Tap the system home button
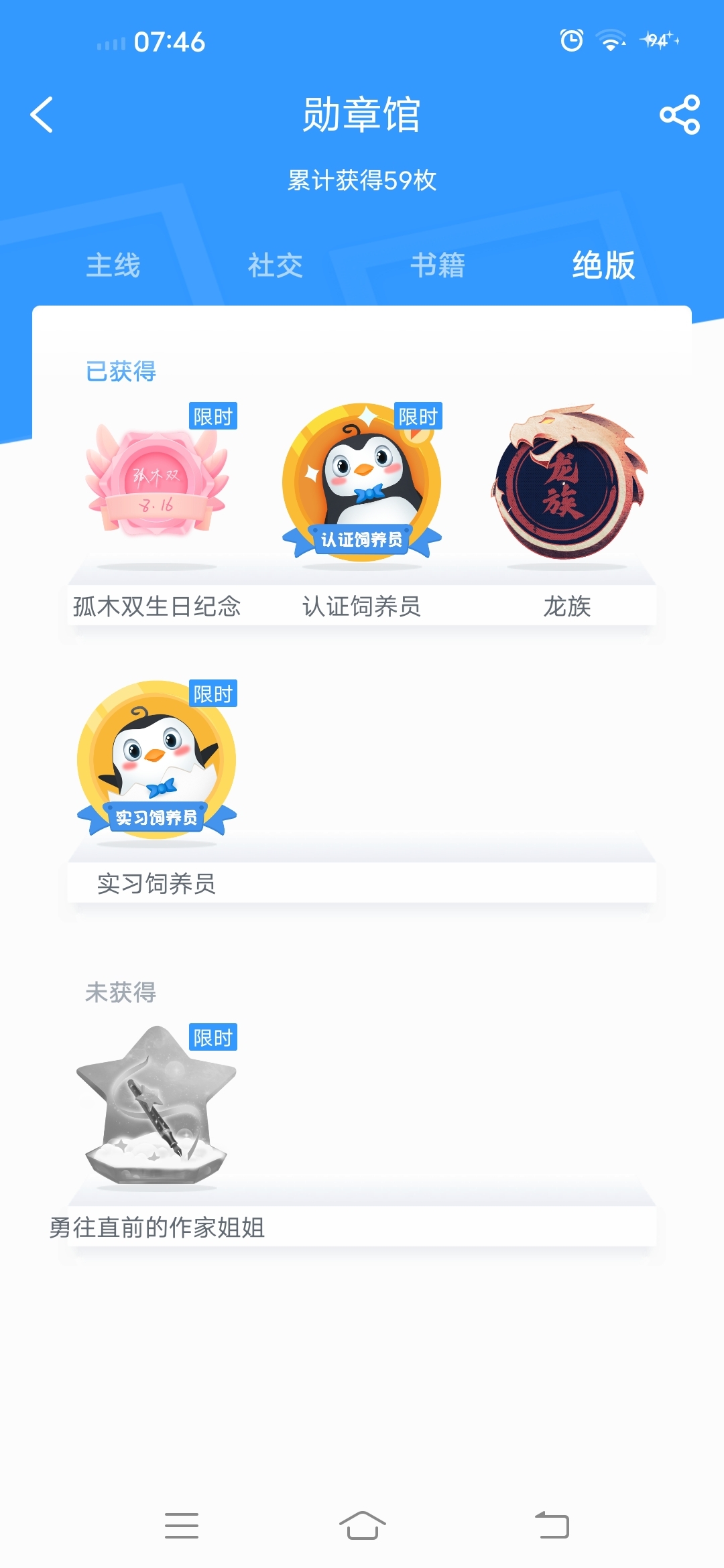The width and height of the screenshot is (724, 1568). coord(362,1526)
